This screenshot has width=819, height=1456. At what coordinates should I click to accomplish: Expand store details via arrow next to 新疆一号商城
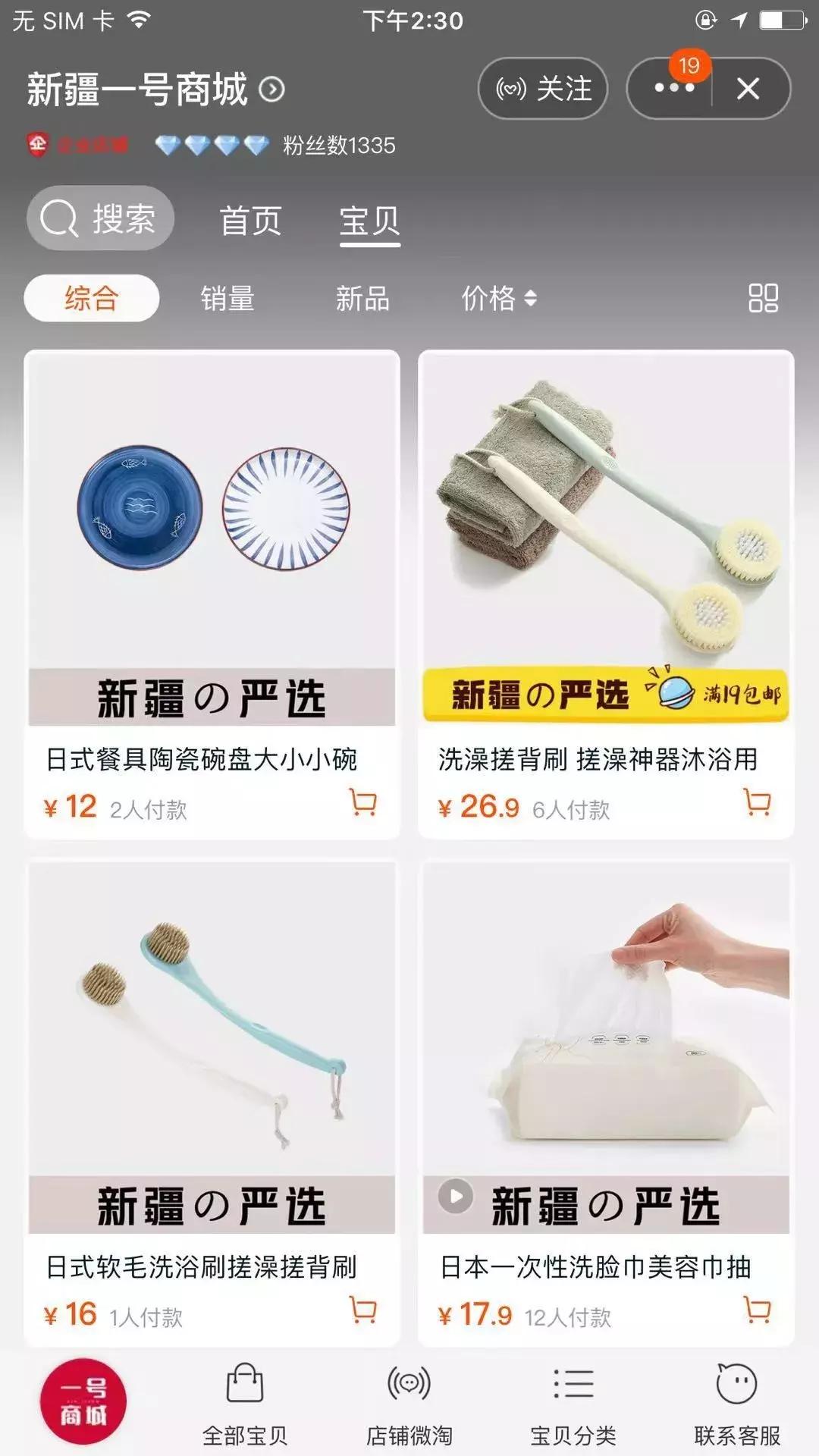point(271,89)
